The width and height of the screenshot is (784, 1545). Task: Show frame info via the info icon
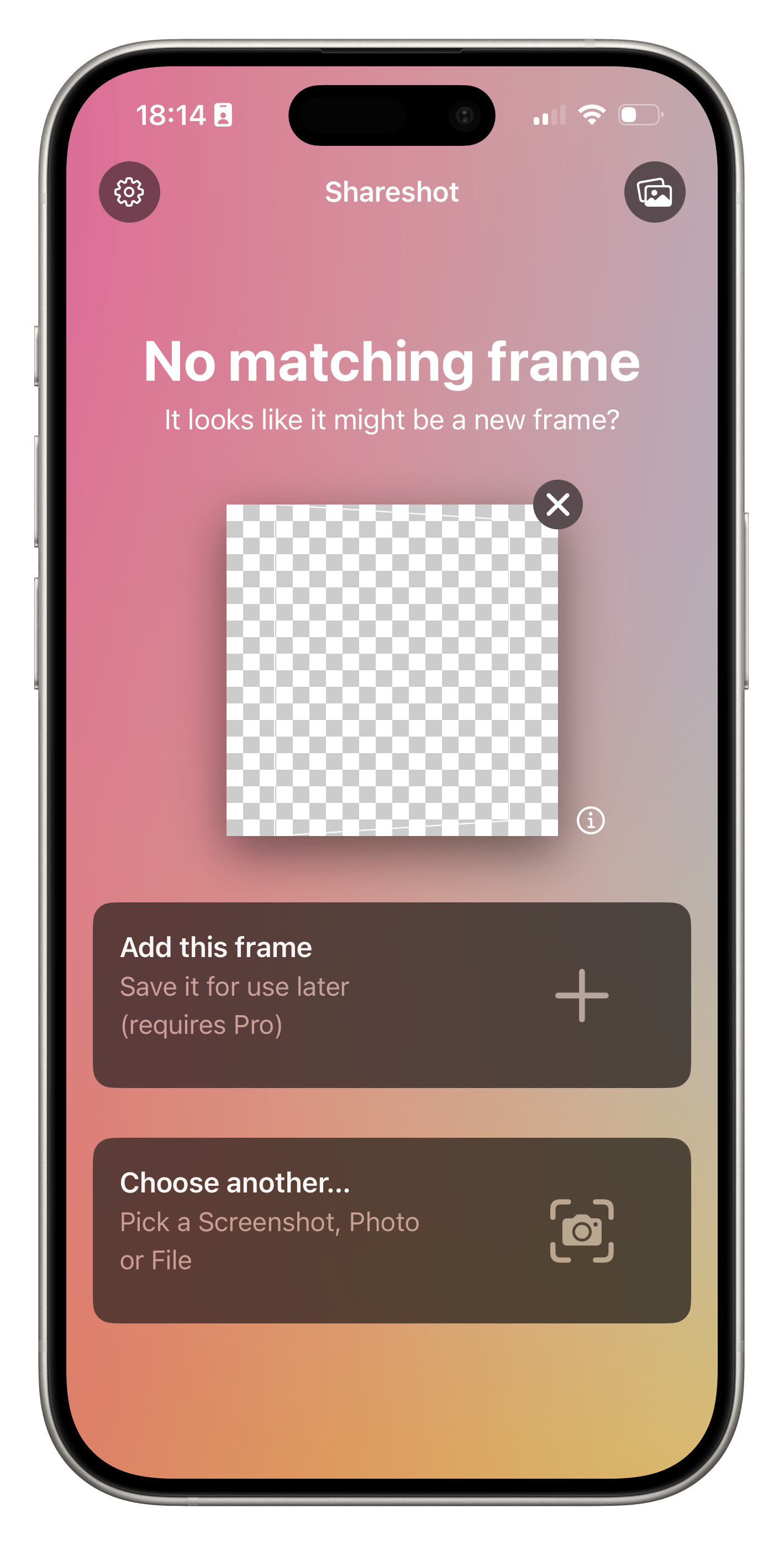click(x=590, y=820)
